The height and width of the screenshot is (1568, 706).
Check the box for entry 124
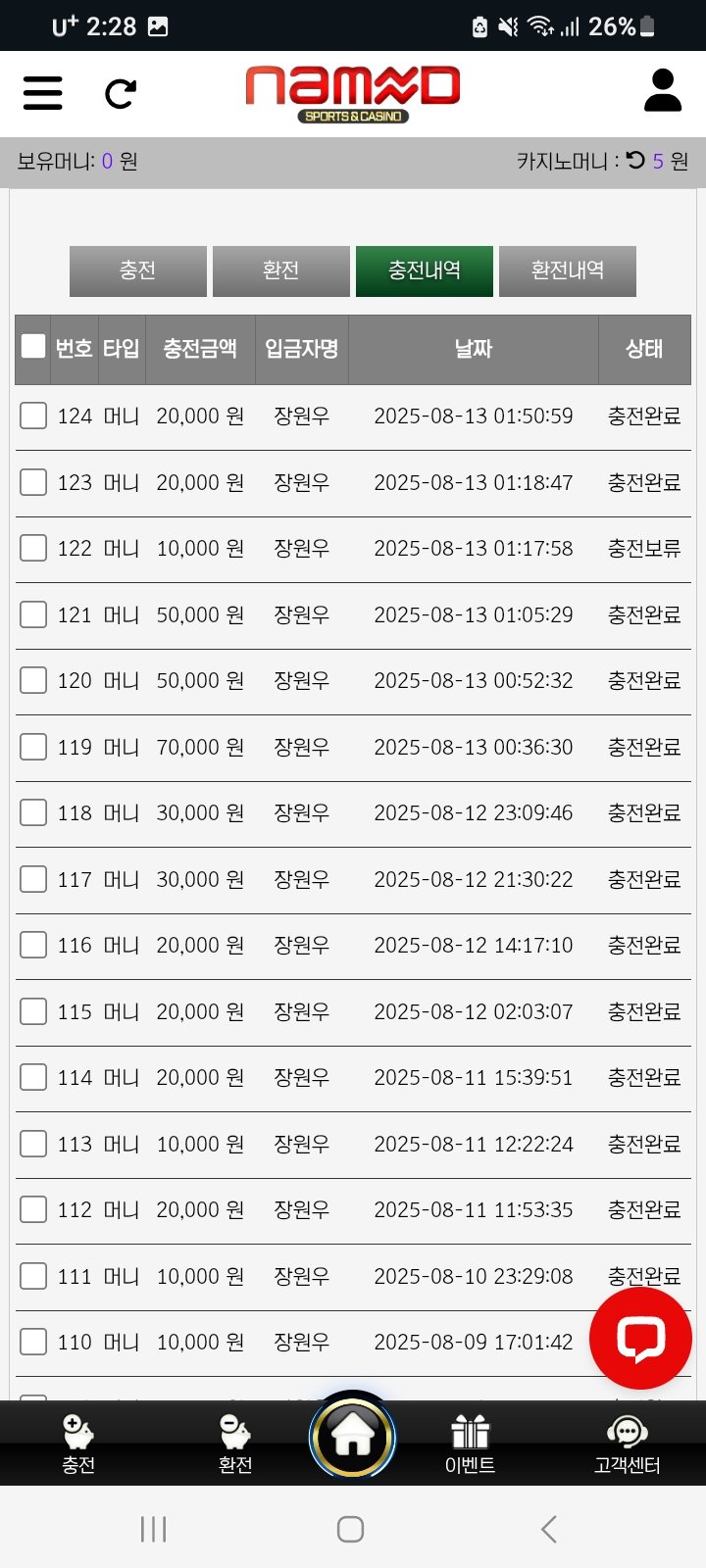pos(33,416)
